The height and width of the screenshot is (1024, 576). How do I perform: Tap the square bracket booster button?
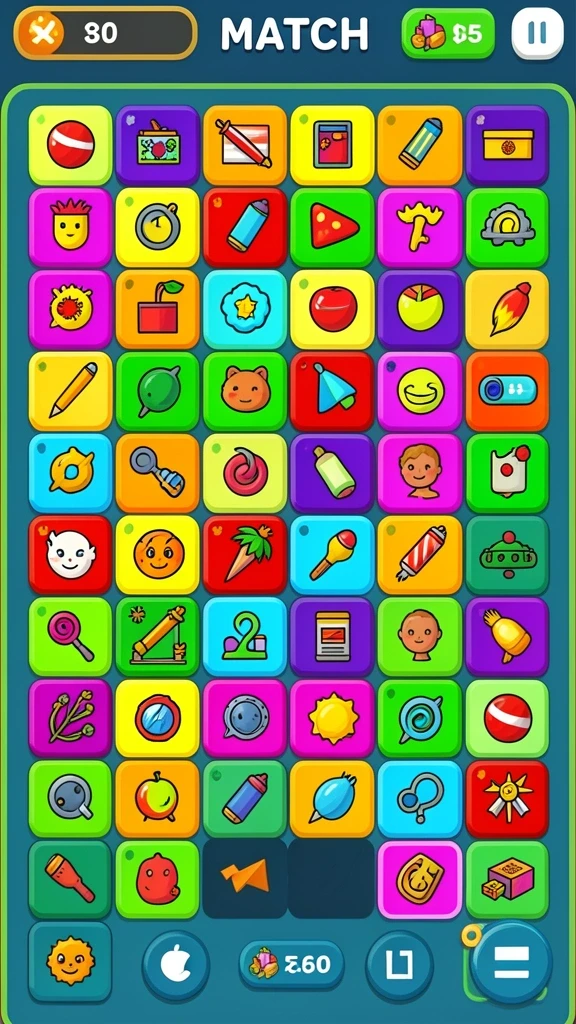click(x=399, y=965)
